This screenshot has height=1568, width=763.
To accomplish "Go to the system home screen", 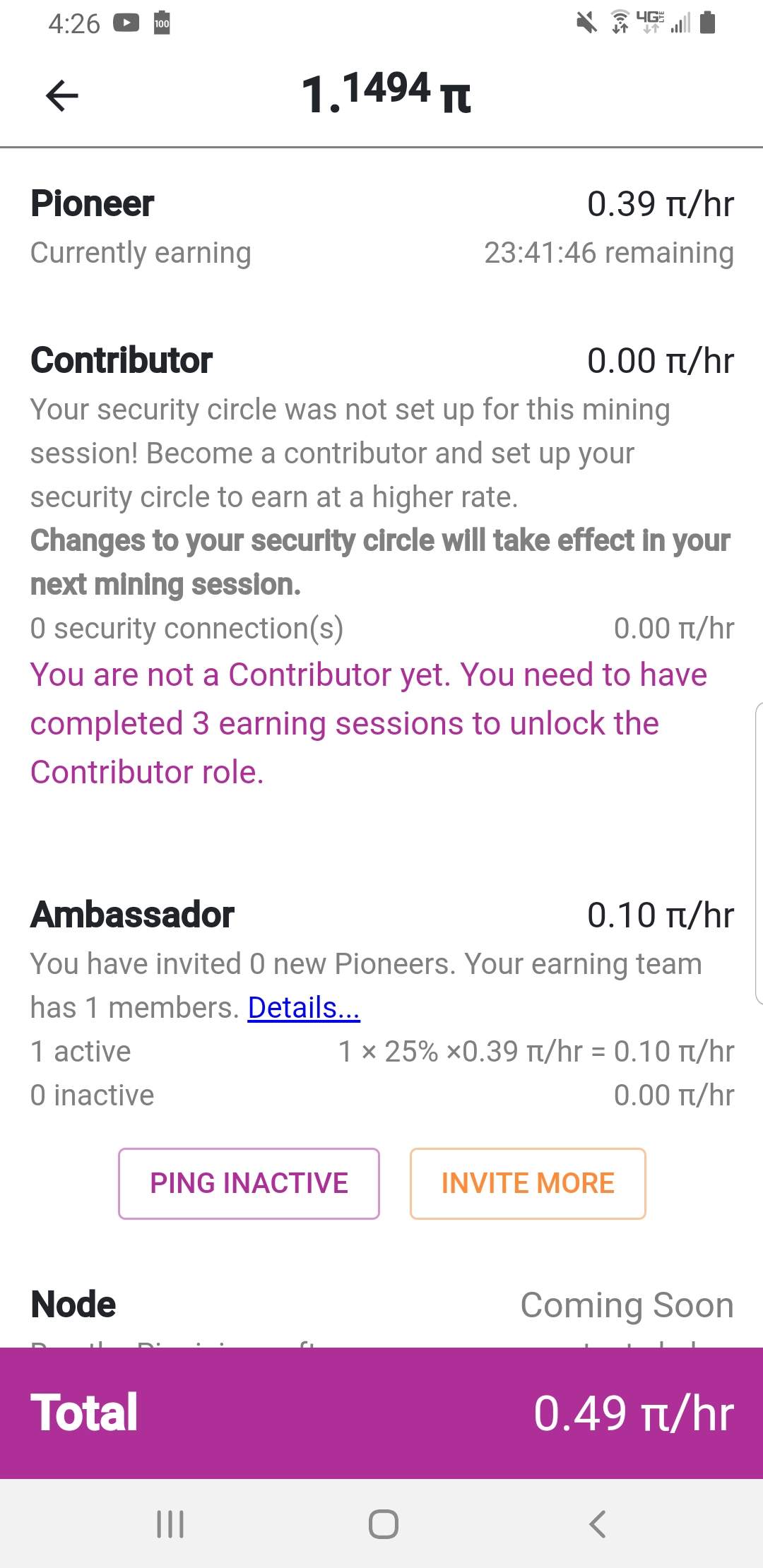I will coord(383,1524).
